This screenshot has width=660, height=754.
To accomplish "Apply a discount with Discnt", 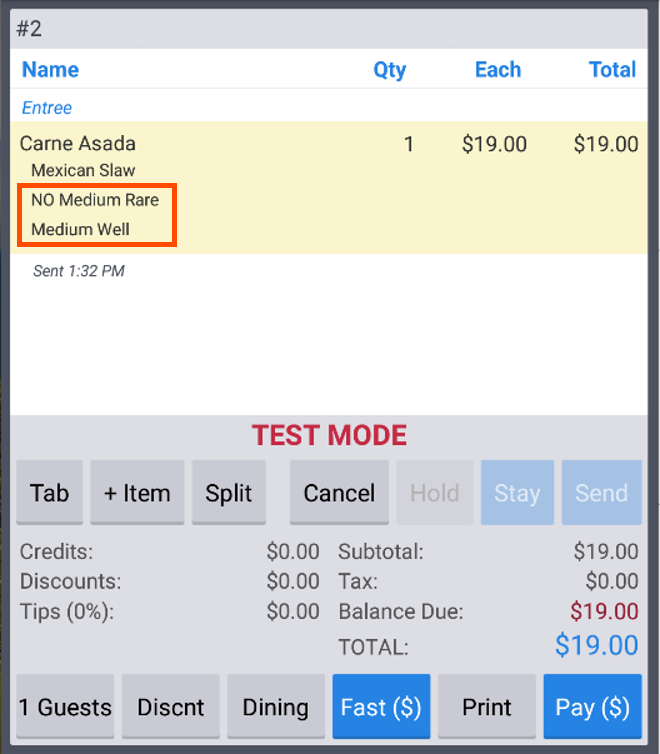I will 169,707.
